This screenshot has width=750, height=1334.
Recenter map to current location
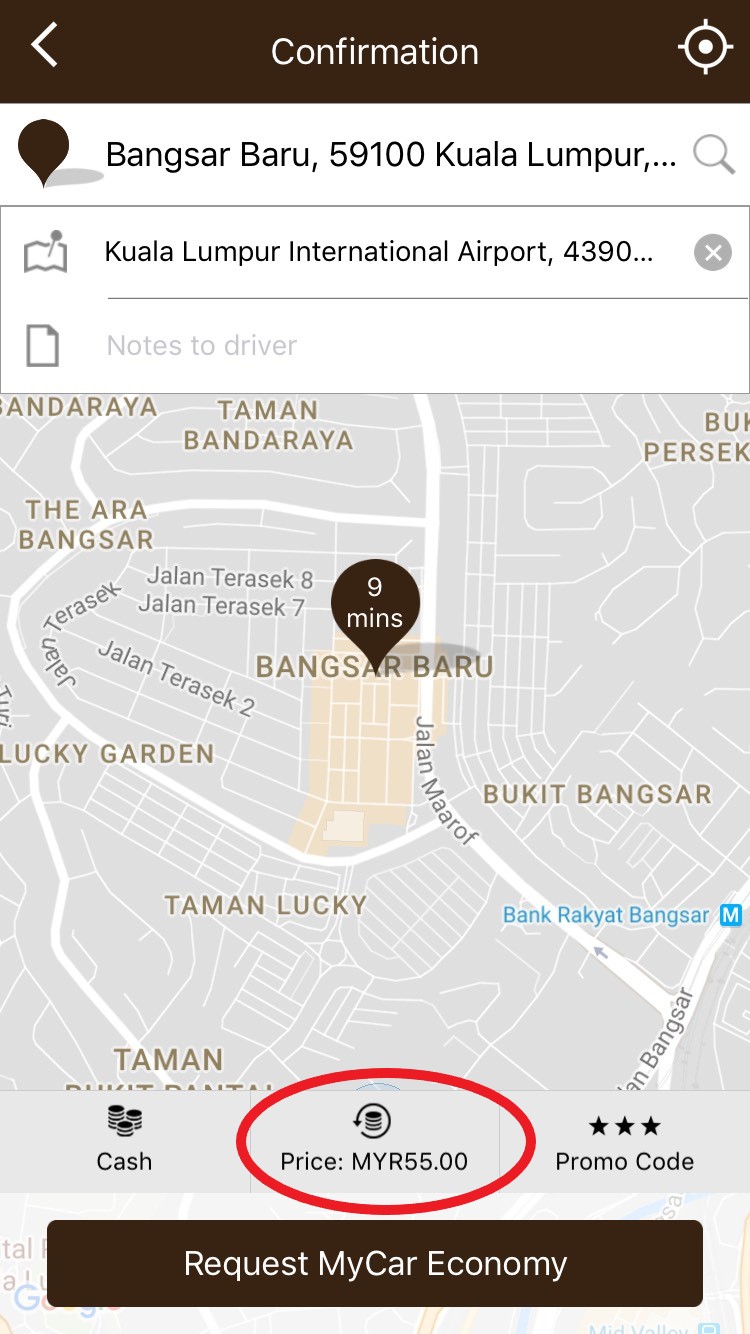[x=705, y=47]
